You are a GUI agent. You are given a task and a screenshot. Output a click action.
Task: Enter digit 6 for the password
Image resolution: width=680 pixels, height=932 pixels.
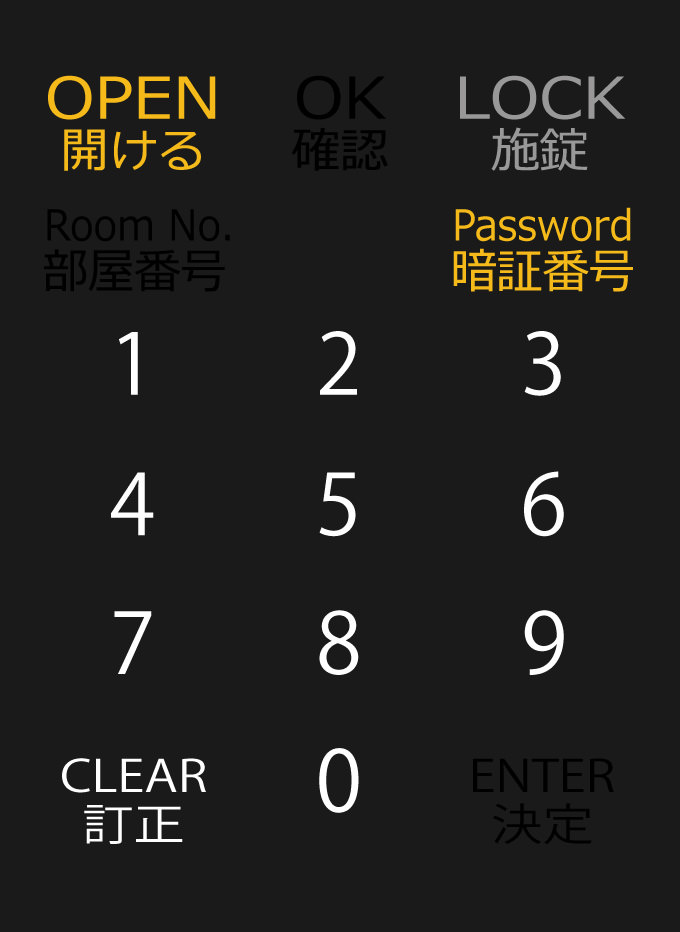coord(543,505)
